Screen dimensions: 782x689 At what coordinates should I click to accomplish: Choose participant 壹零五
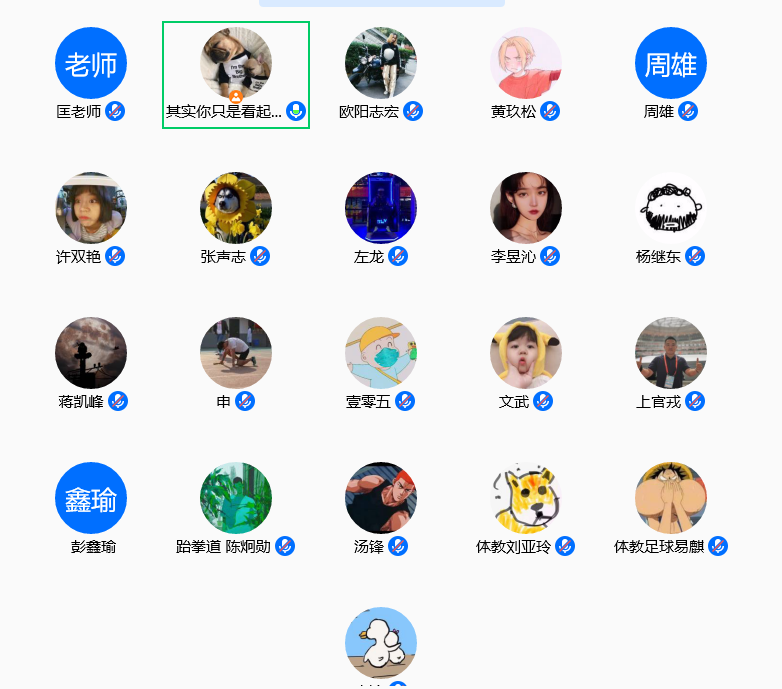point(381,353)
